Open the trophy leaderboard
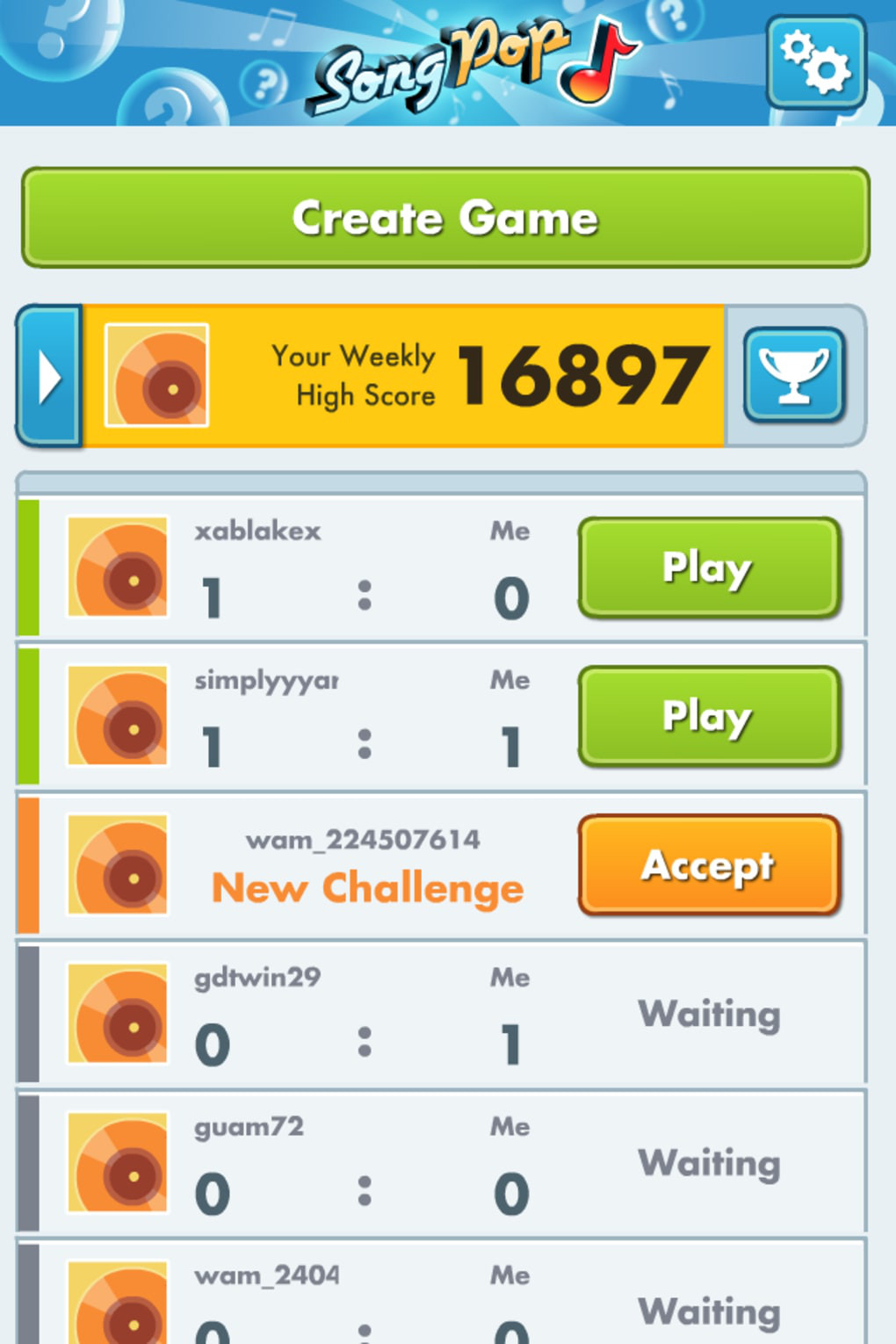The image size is (896, 1344). (794, 376)
